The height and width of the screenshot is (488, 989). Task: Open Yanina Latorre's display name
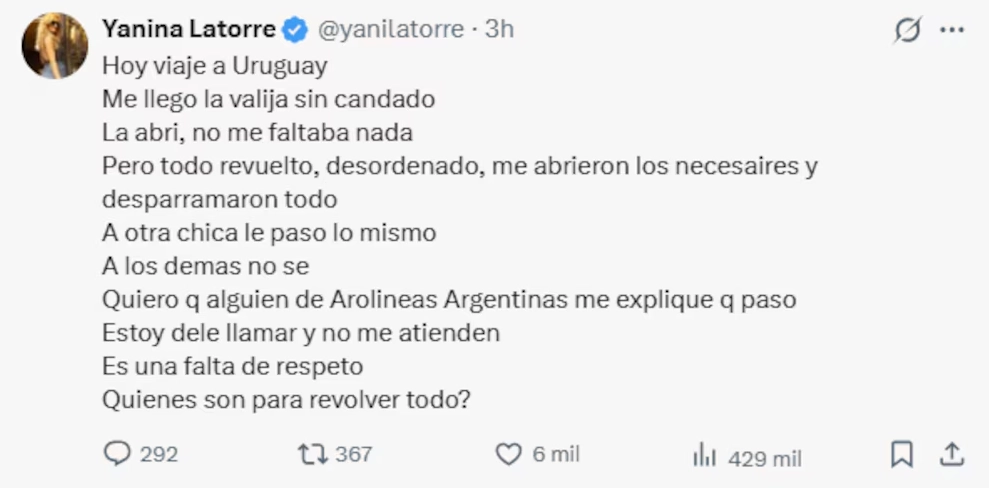188,30
